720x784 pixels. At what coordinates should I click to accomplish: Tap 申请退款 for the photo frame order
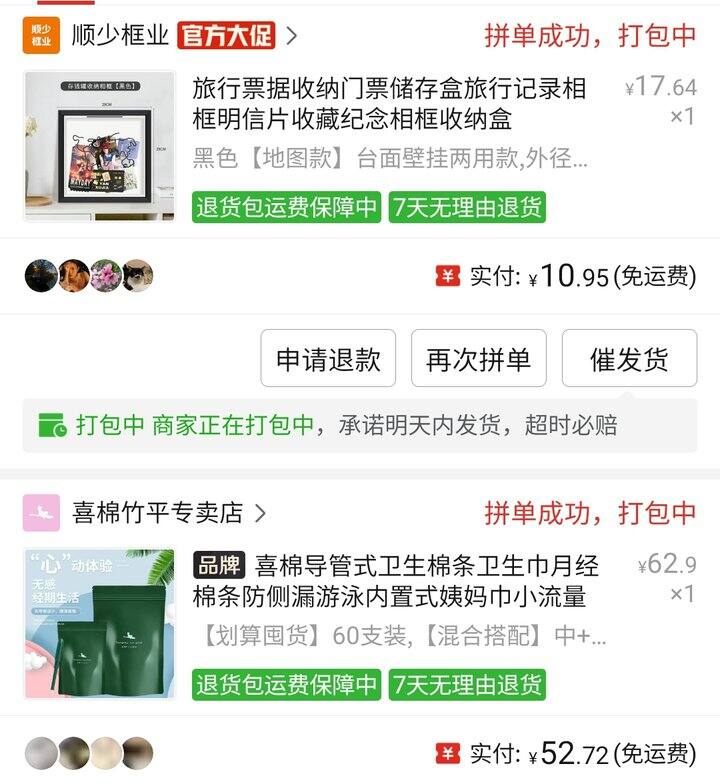328,359
